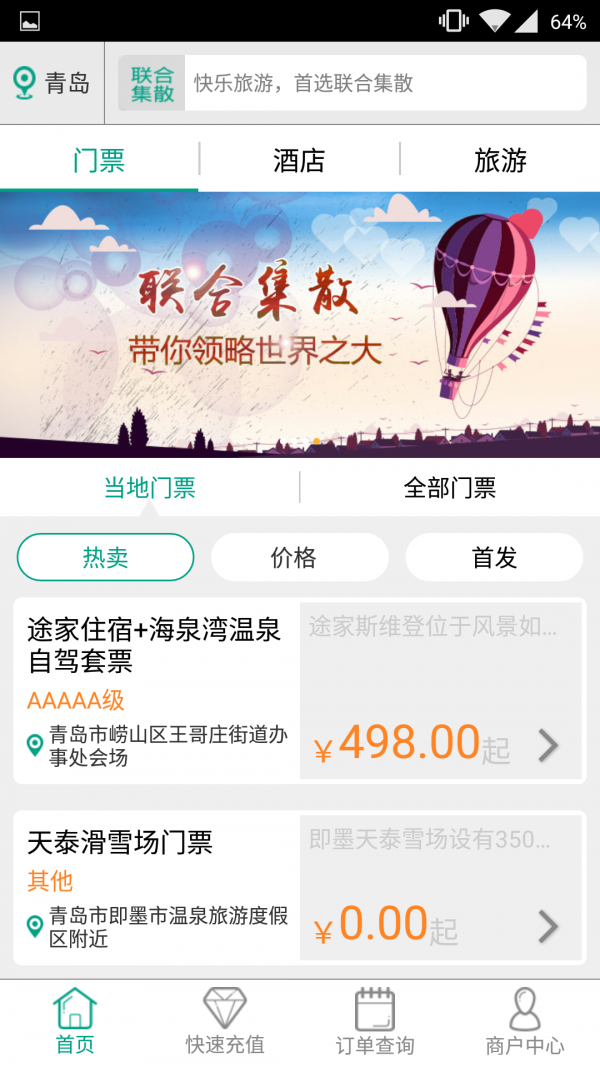This screenshot has height=1067, width=600.
Task: Show 全部门票 listings
Action: (450, 488)
